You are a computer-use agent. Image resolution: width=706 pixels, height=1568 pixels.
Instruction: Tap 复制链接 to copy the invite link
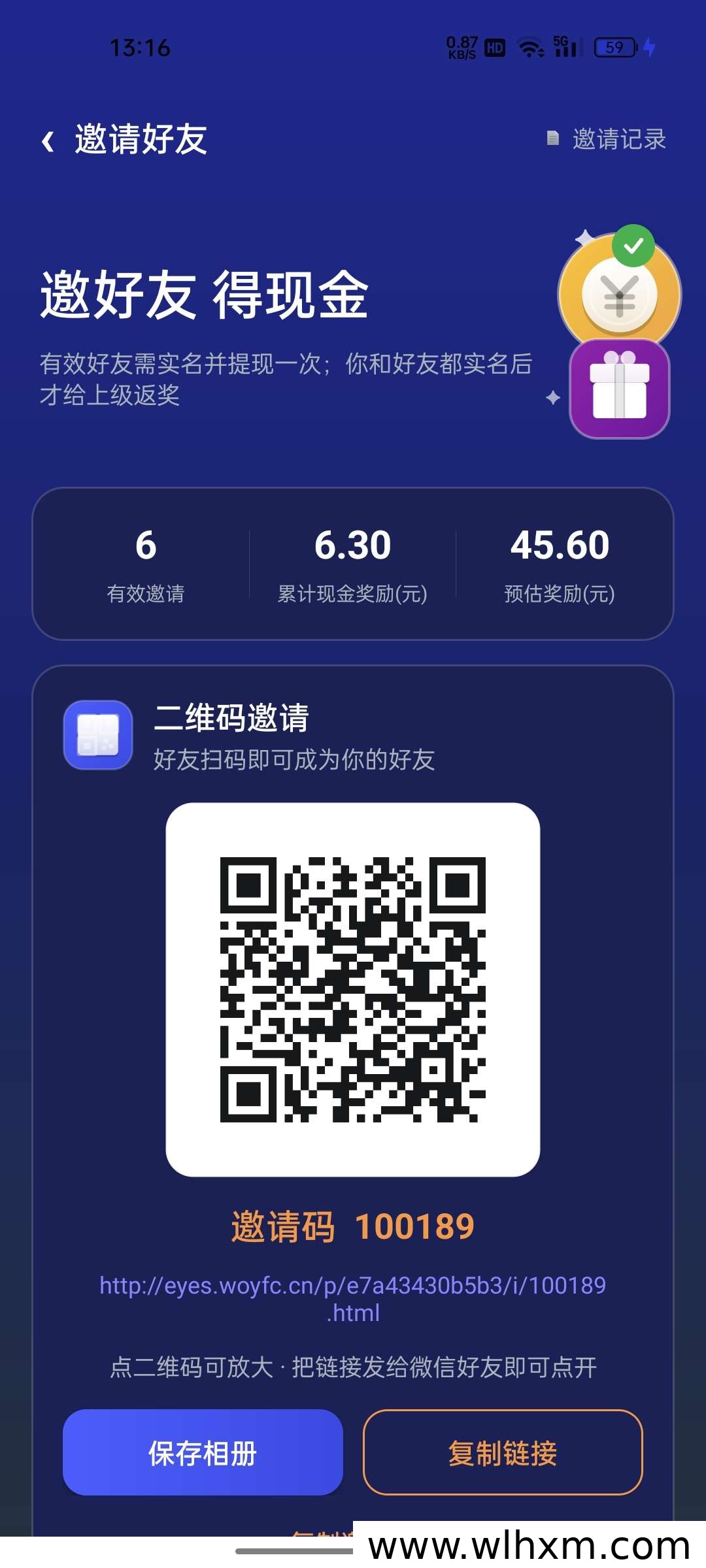(503, 1452)
